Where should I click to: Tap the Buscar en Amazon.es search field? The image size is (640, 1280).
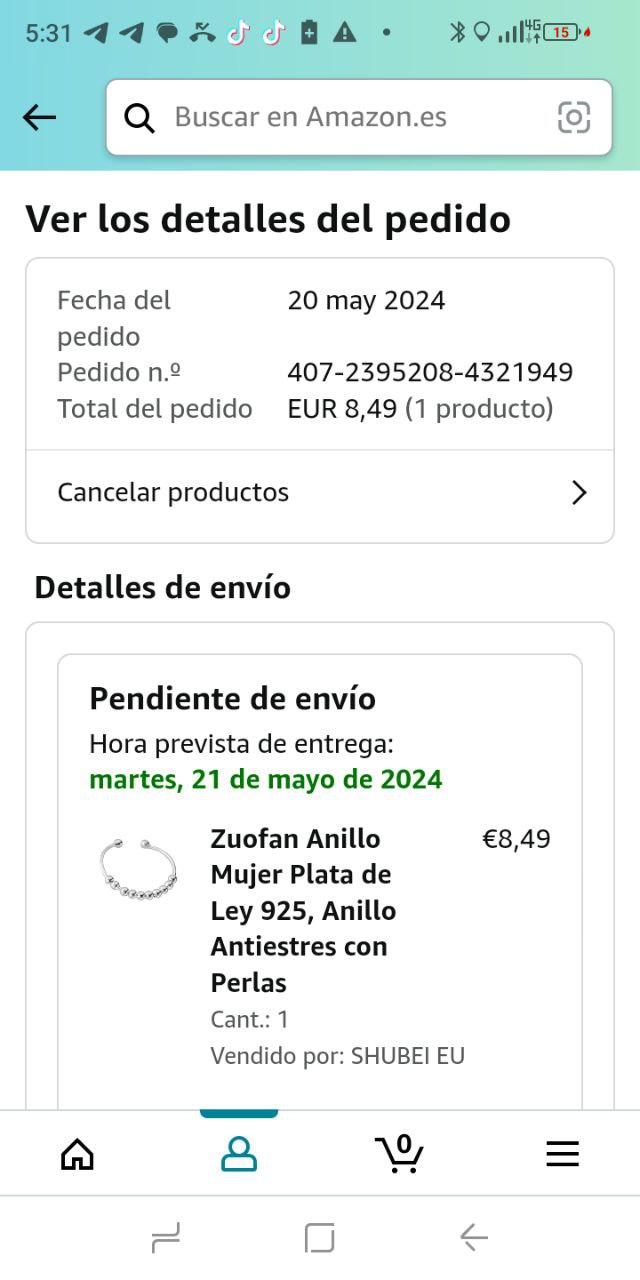coord(340,117)
